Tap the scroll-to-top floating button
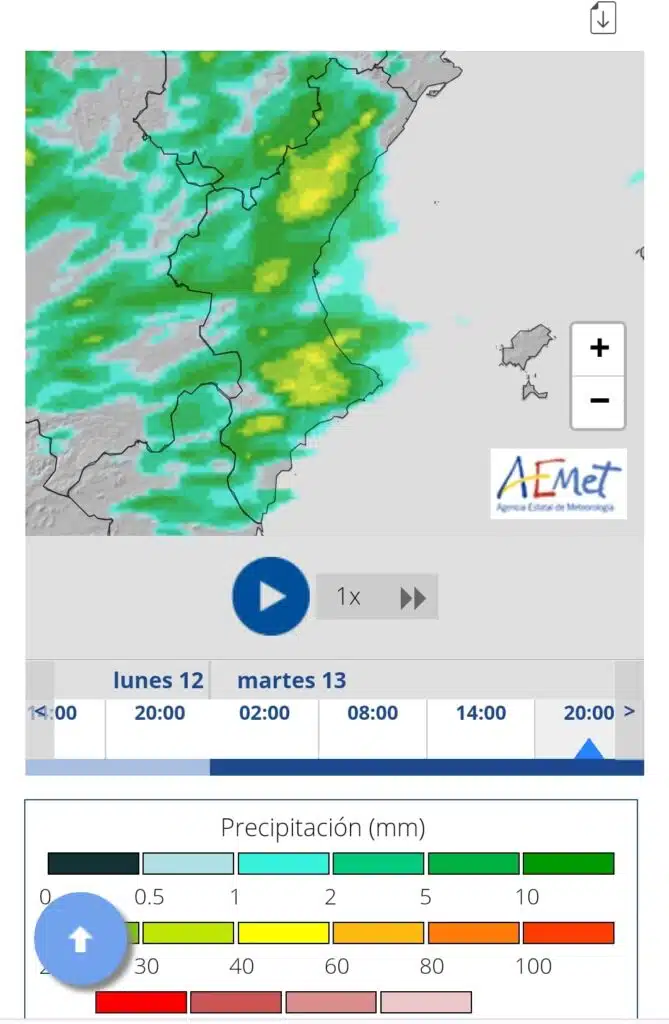Image resolution: width=669 pixels, height=1024 pixels. (x=80, y=939)
